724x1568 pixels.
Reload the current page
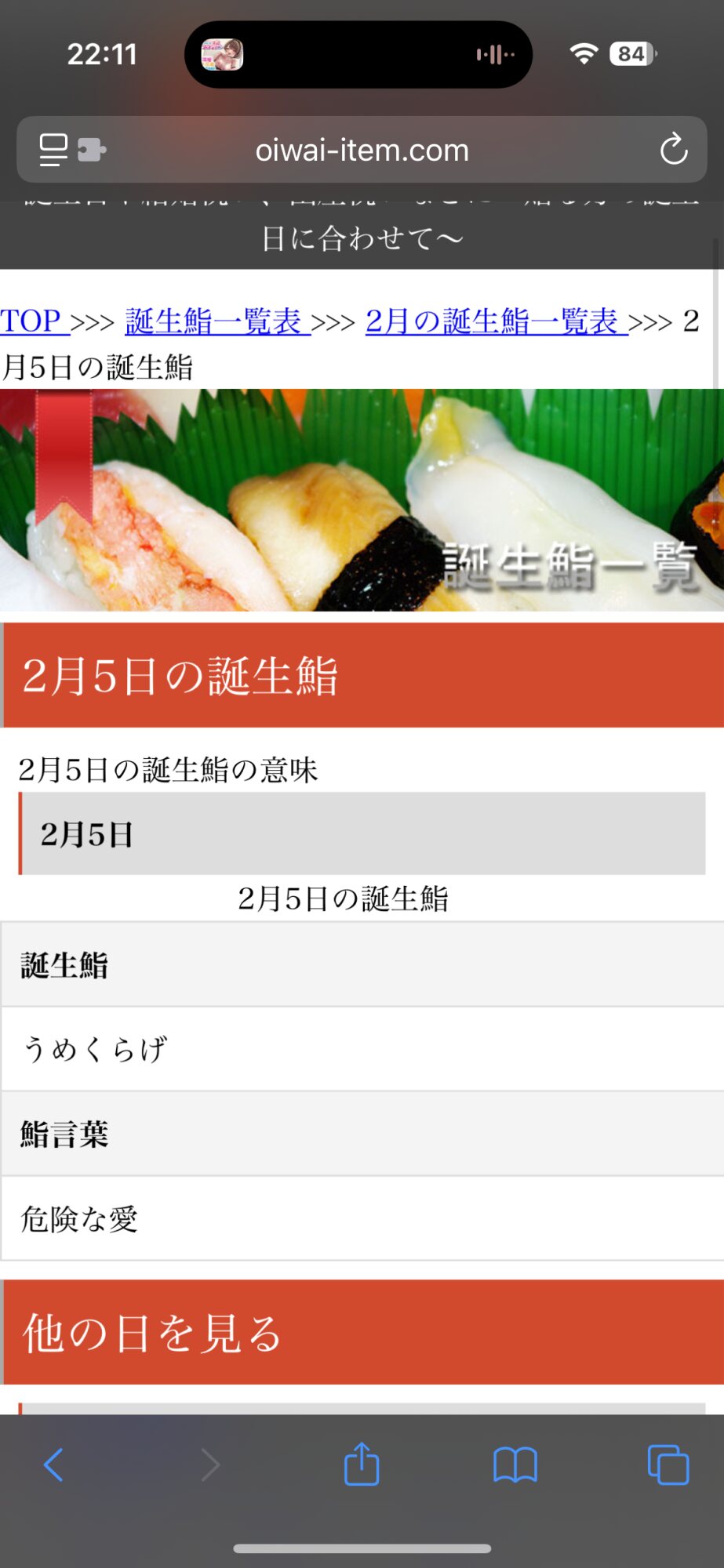click(673, 150)
